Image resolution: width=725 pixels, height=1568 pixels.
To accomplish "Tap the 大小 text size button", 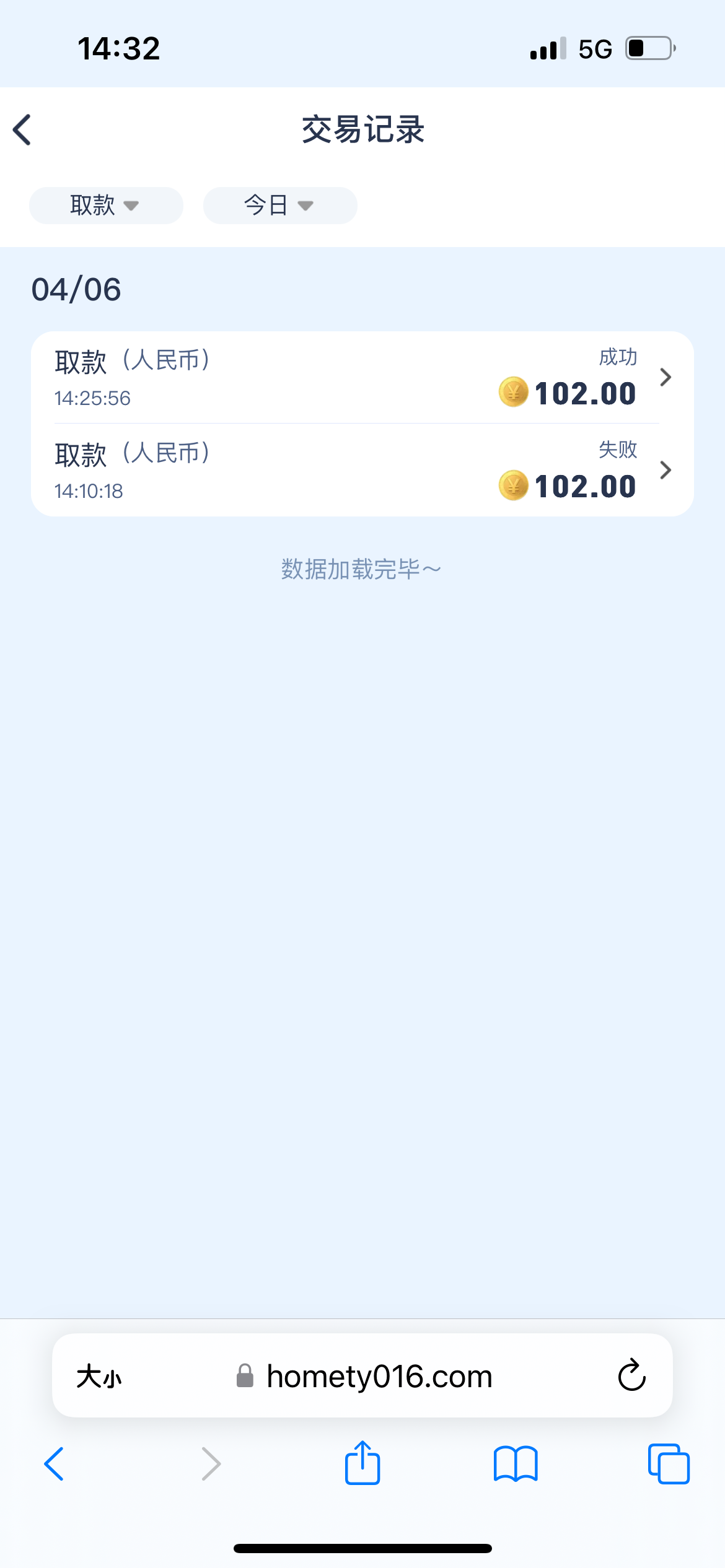I will point(99,1377).
